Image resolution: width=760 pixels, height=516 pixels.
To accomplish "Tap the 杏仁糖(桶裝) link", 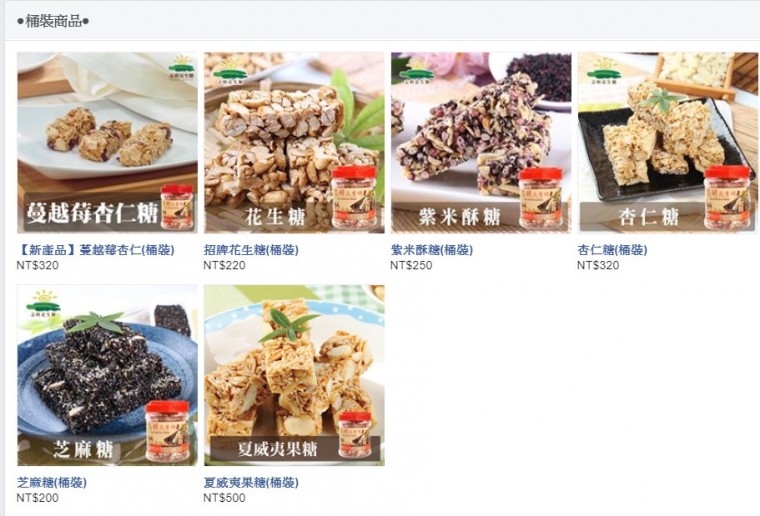I will [x=612, y=250].
